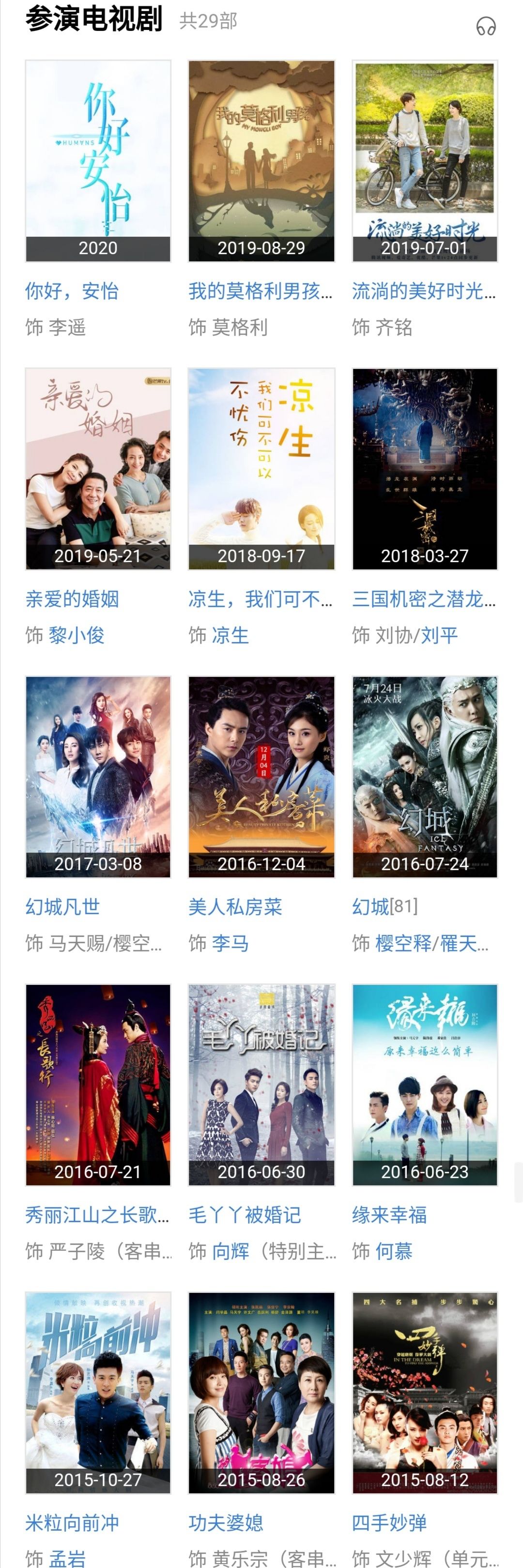The height and width of the screenshot is (1568, 523).
Task: Open the 流淌的美好时光 title link
Action: 423,292
